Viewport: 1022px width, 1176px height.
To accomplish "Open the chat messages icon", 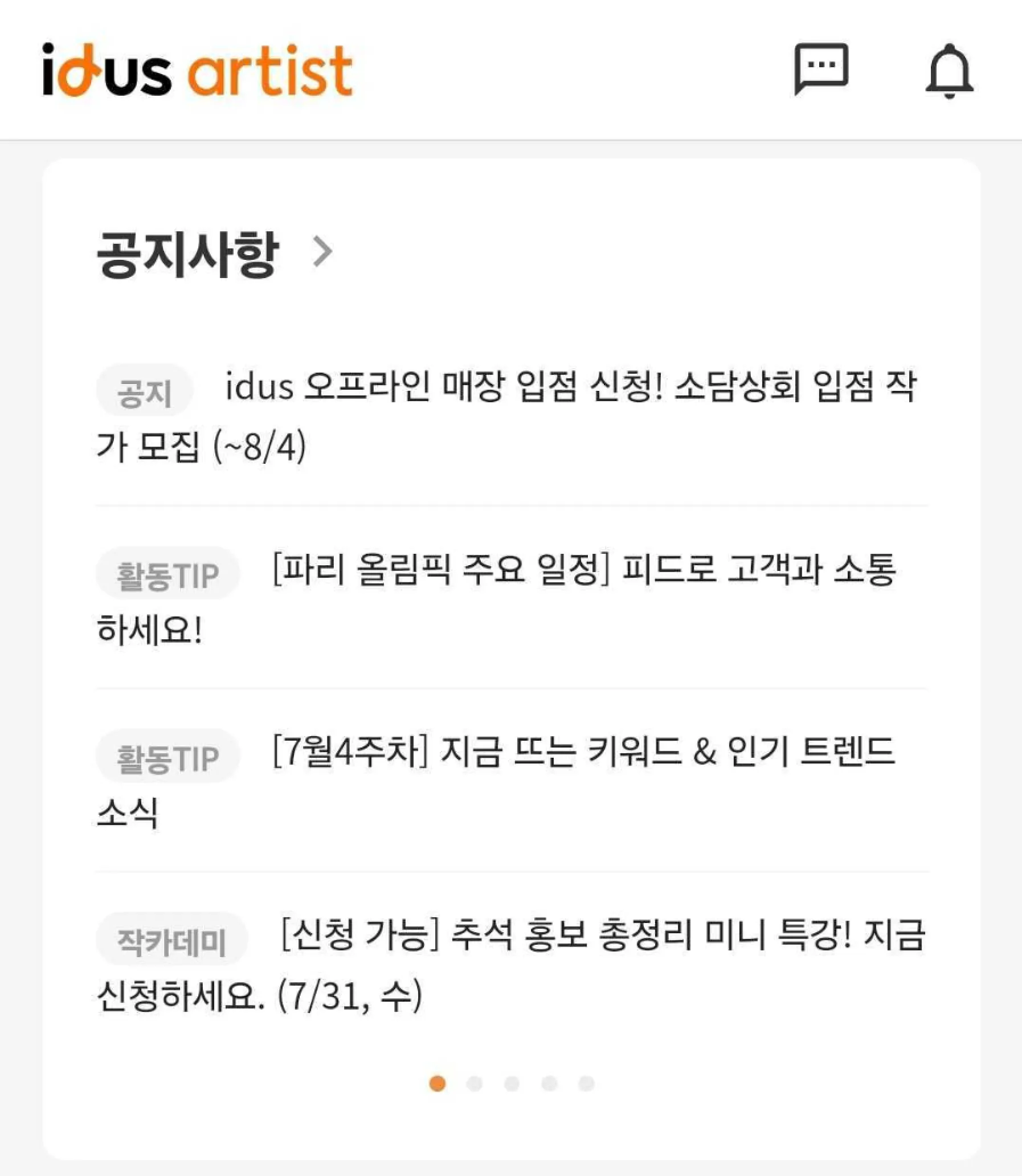I will click(x=821, y=68).
